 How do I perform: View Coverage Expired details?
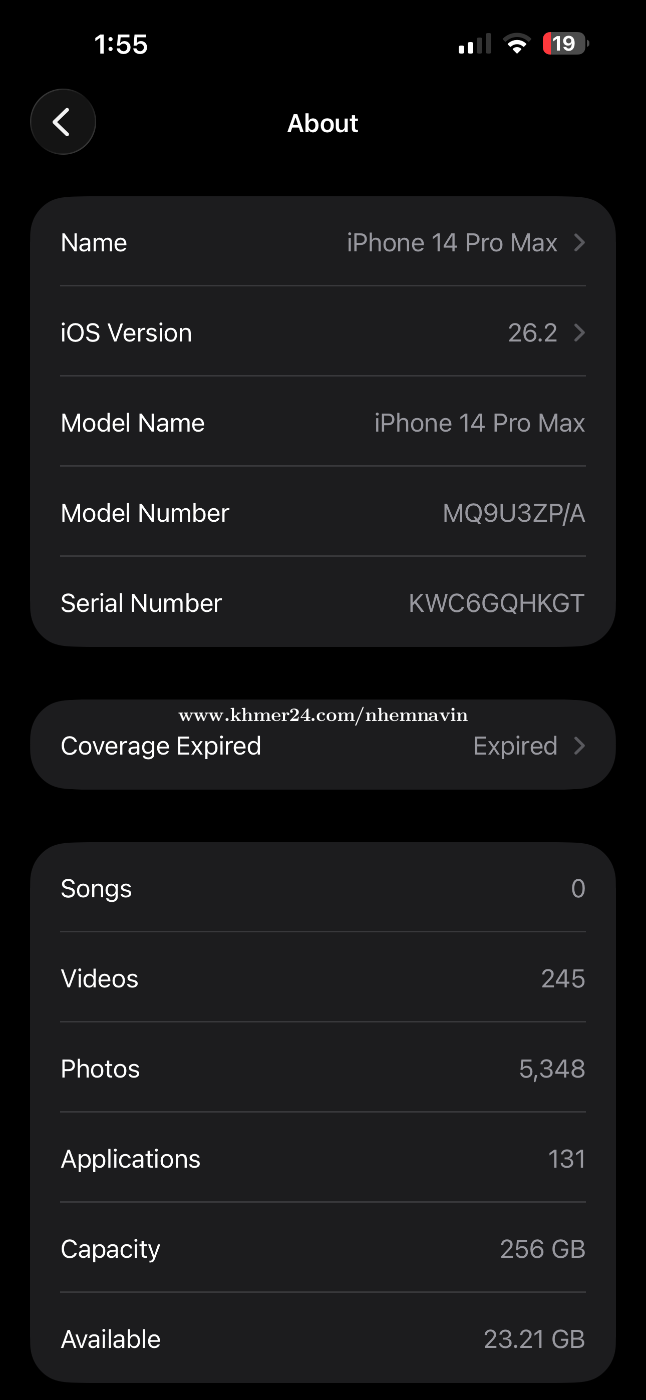322,746
